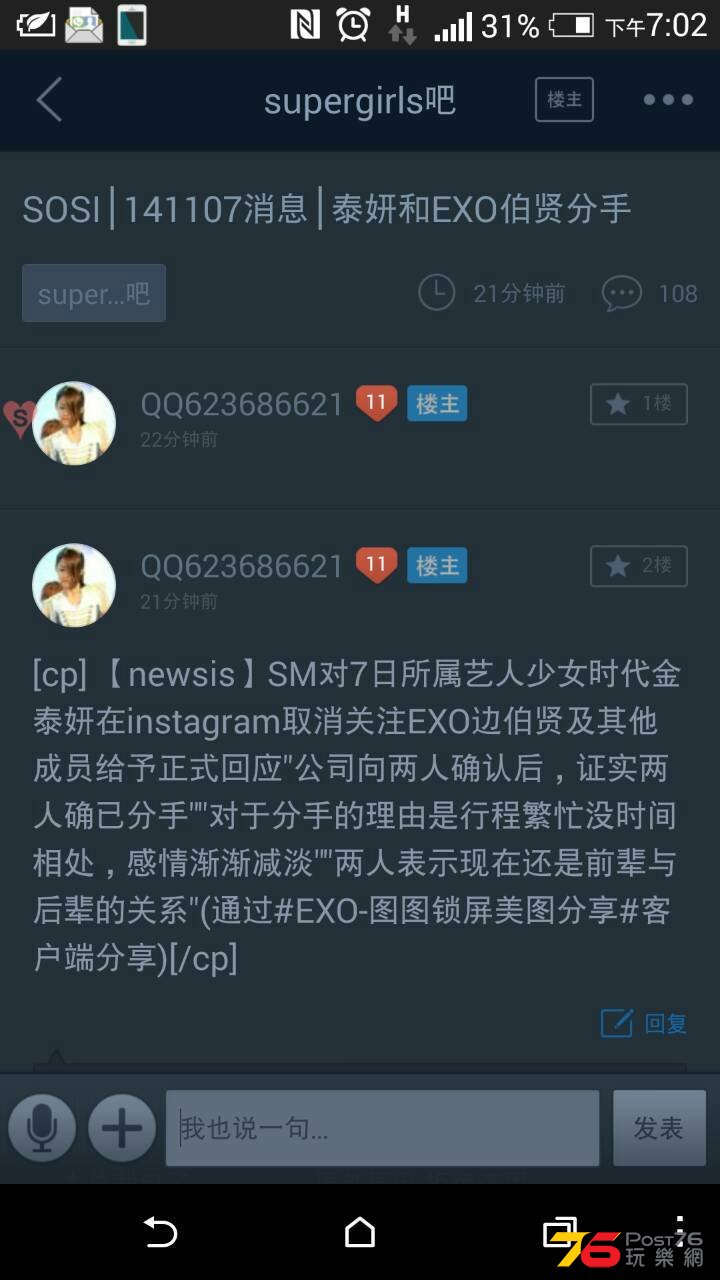Viewport: 720px width, 1280px height.
Task: Start voice input with the microphone button
Action: click(42, 1128)
